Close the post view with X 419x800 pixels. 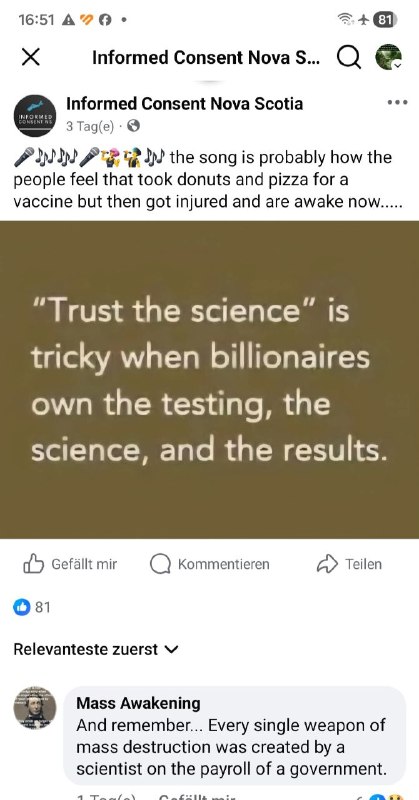(x=31, y=58)
